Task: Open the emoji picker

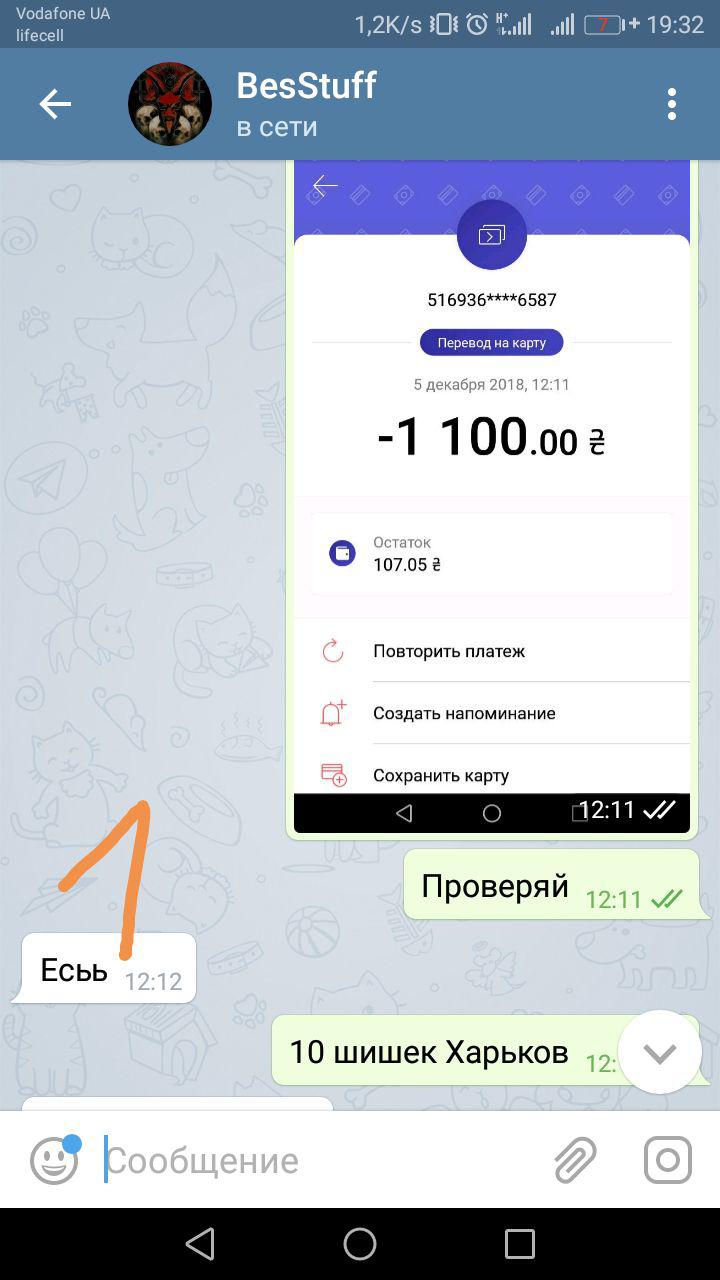Action: (x=55, y=1160)
